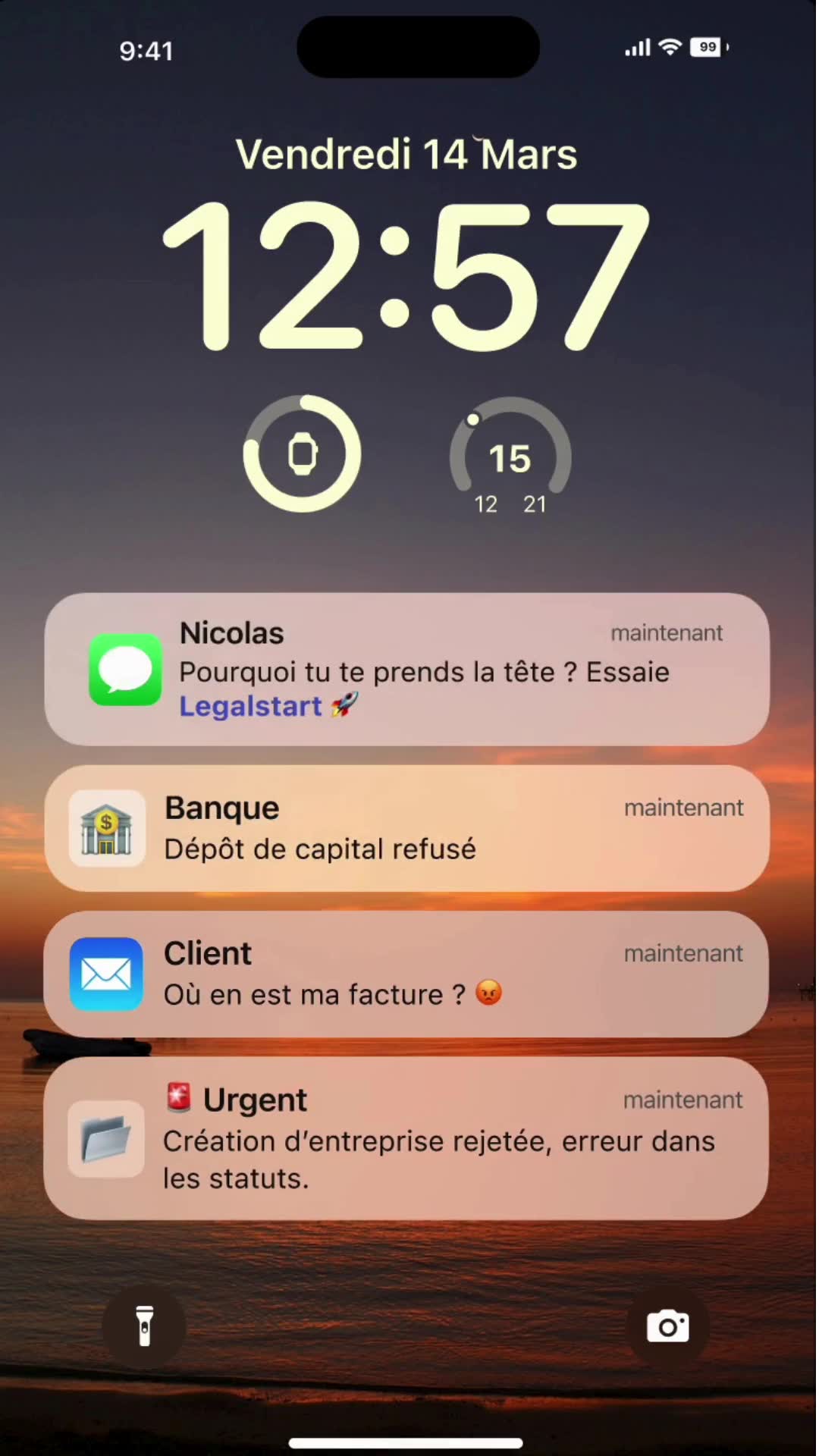The height and width of the screenshot is (1456, 819).
Task: Open the camera from the lock screen
Action: pos(668,1326)
